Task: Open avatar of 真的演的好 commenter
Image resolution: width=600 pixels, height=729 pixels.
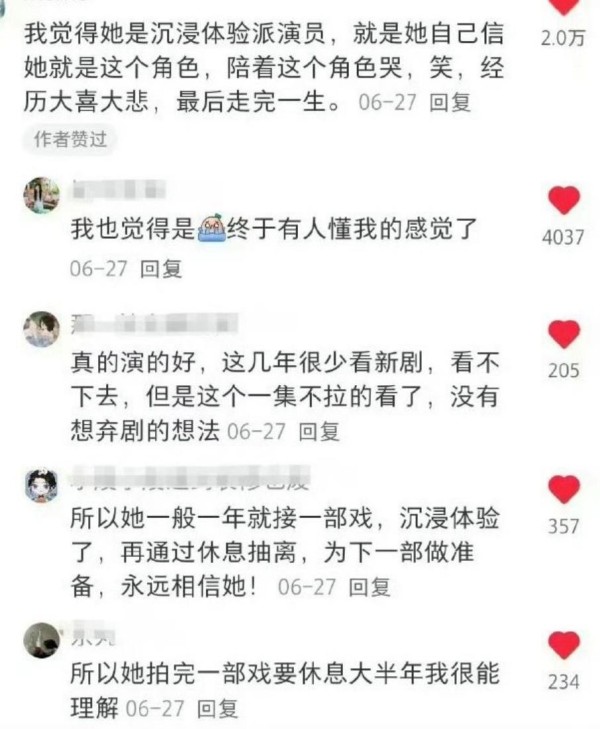Action: (x=41, y=329)
